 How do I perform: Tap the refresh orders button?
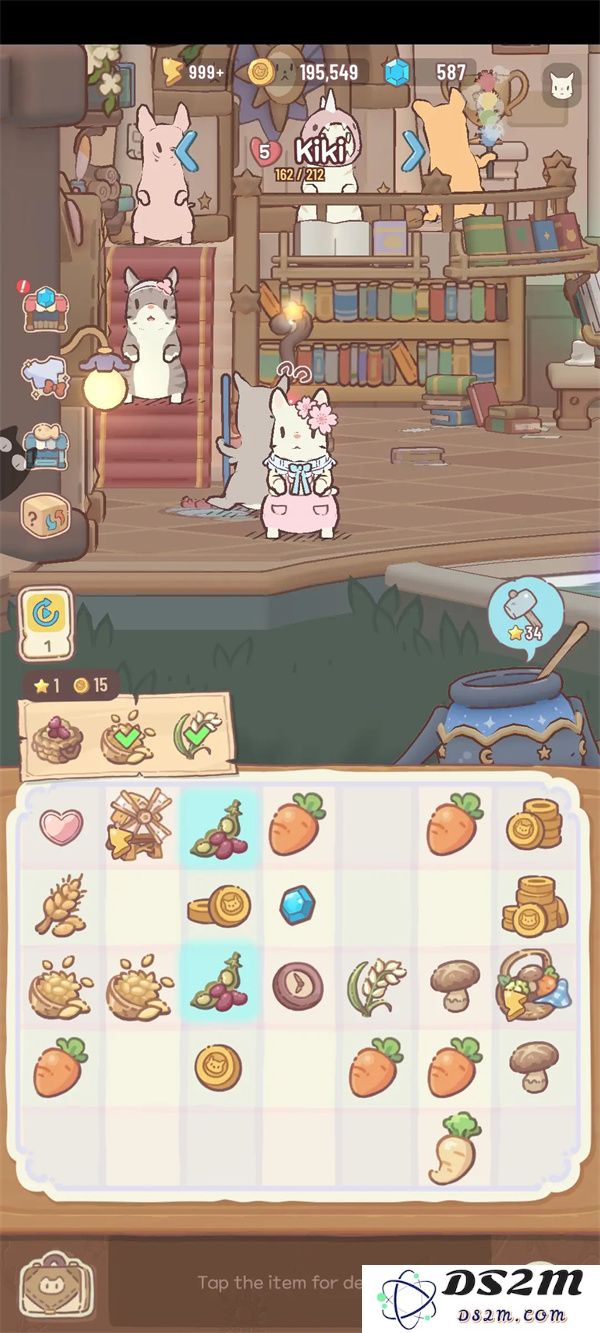click(45, 622)
